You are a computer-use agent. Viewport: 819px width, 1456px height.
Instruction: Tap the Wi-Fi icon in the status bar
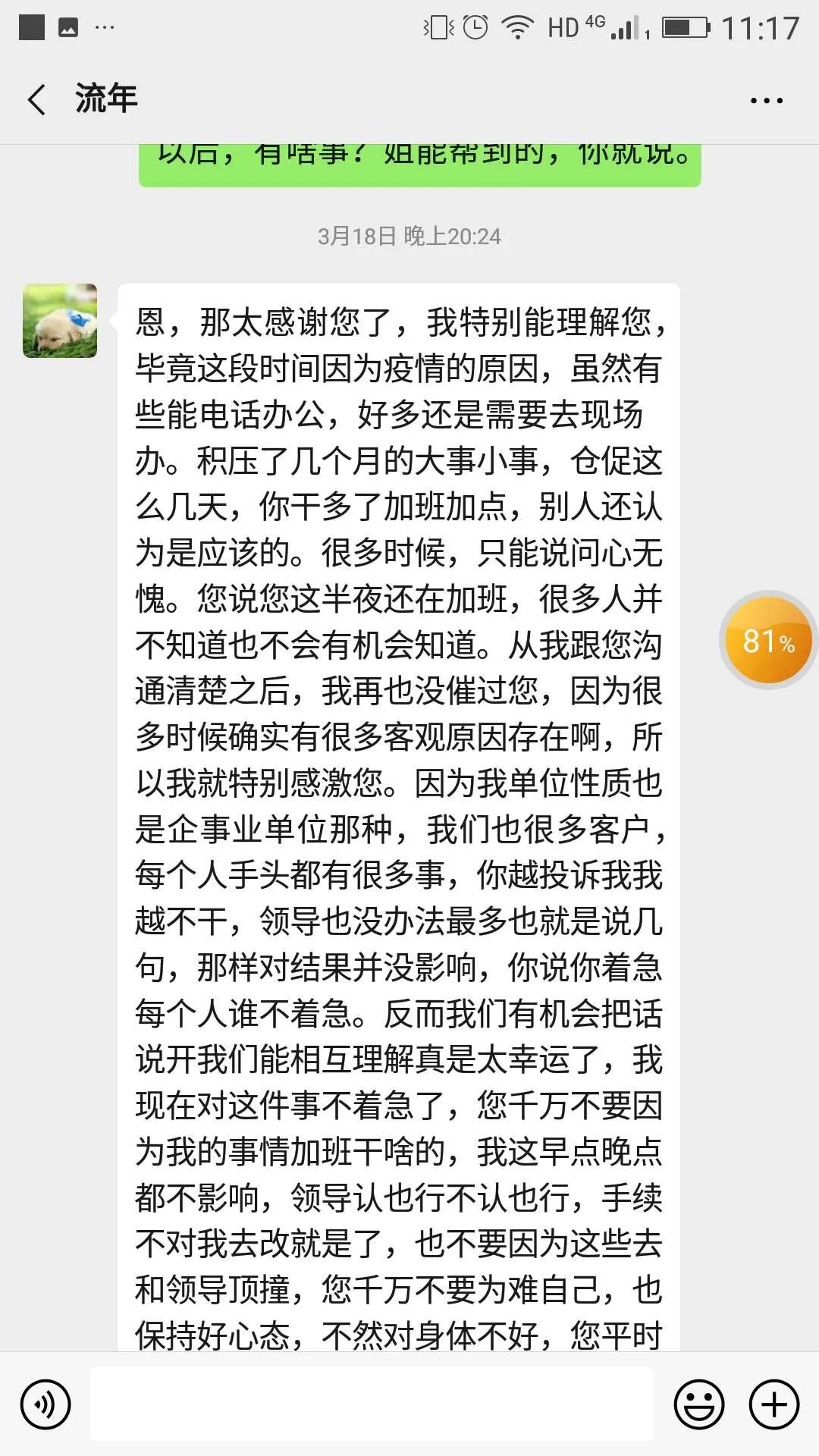pos(516,27)
